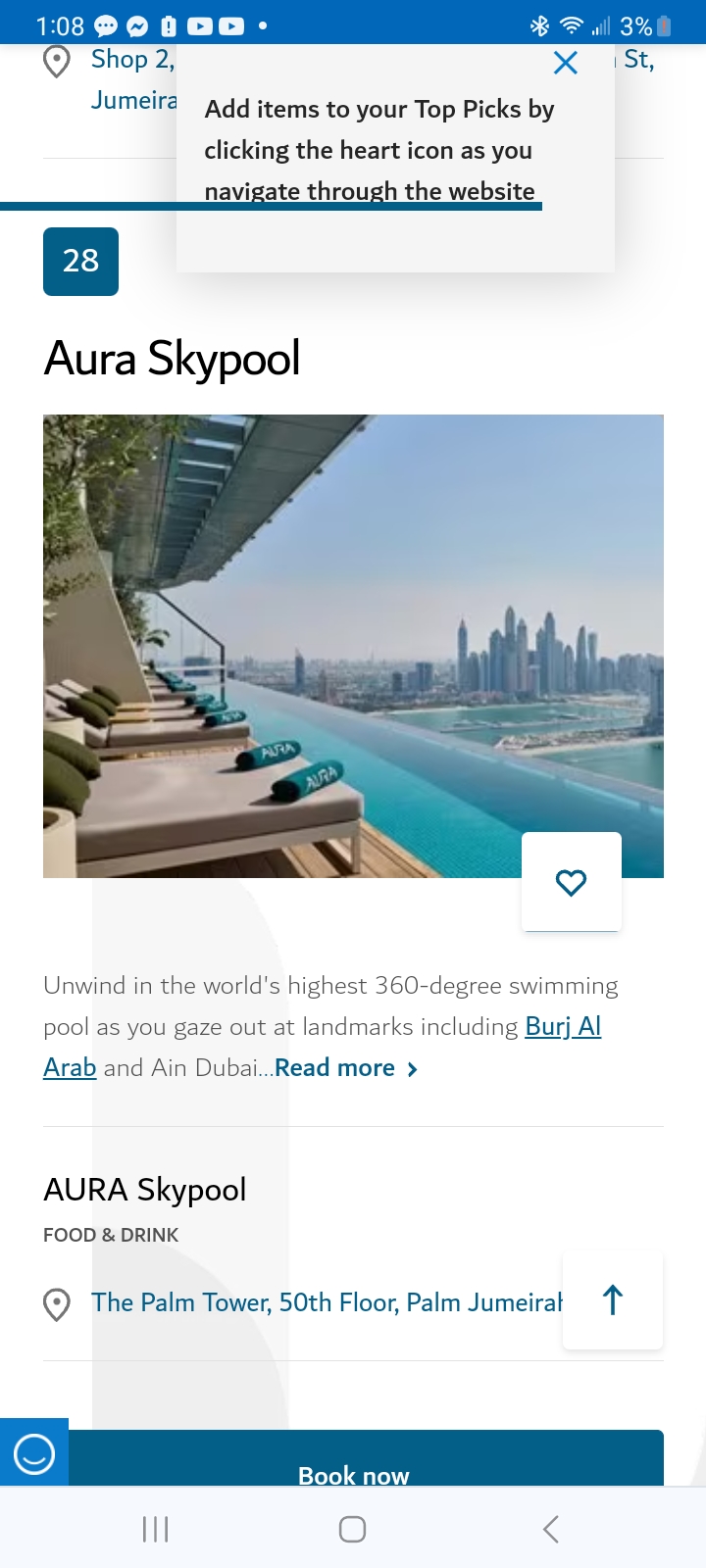
Task: Go back using system navigation
Action: click(x=550, y=1529)
